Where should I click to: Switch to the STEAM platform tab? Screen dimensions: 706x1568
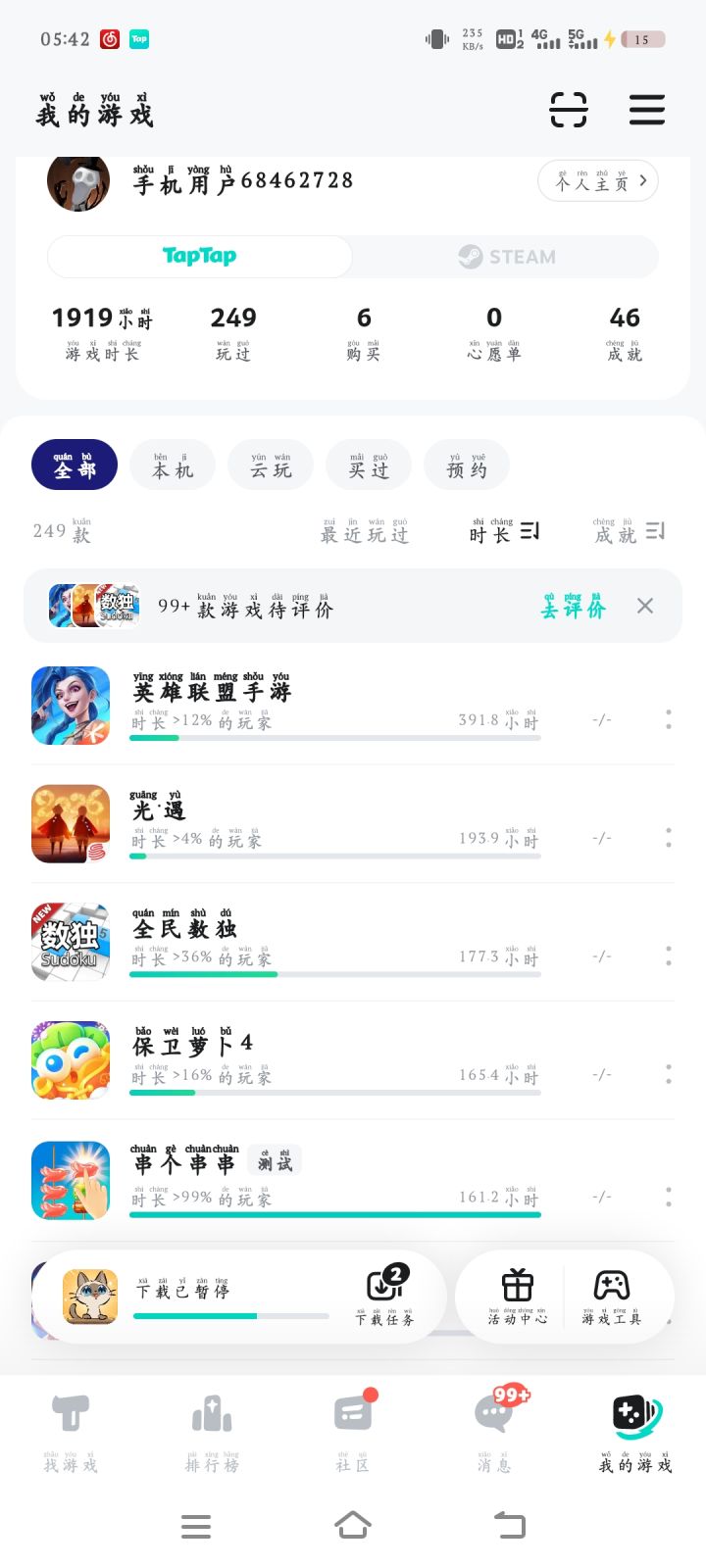(506, 257)
